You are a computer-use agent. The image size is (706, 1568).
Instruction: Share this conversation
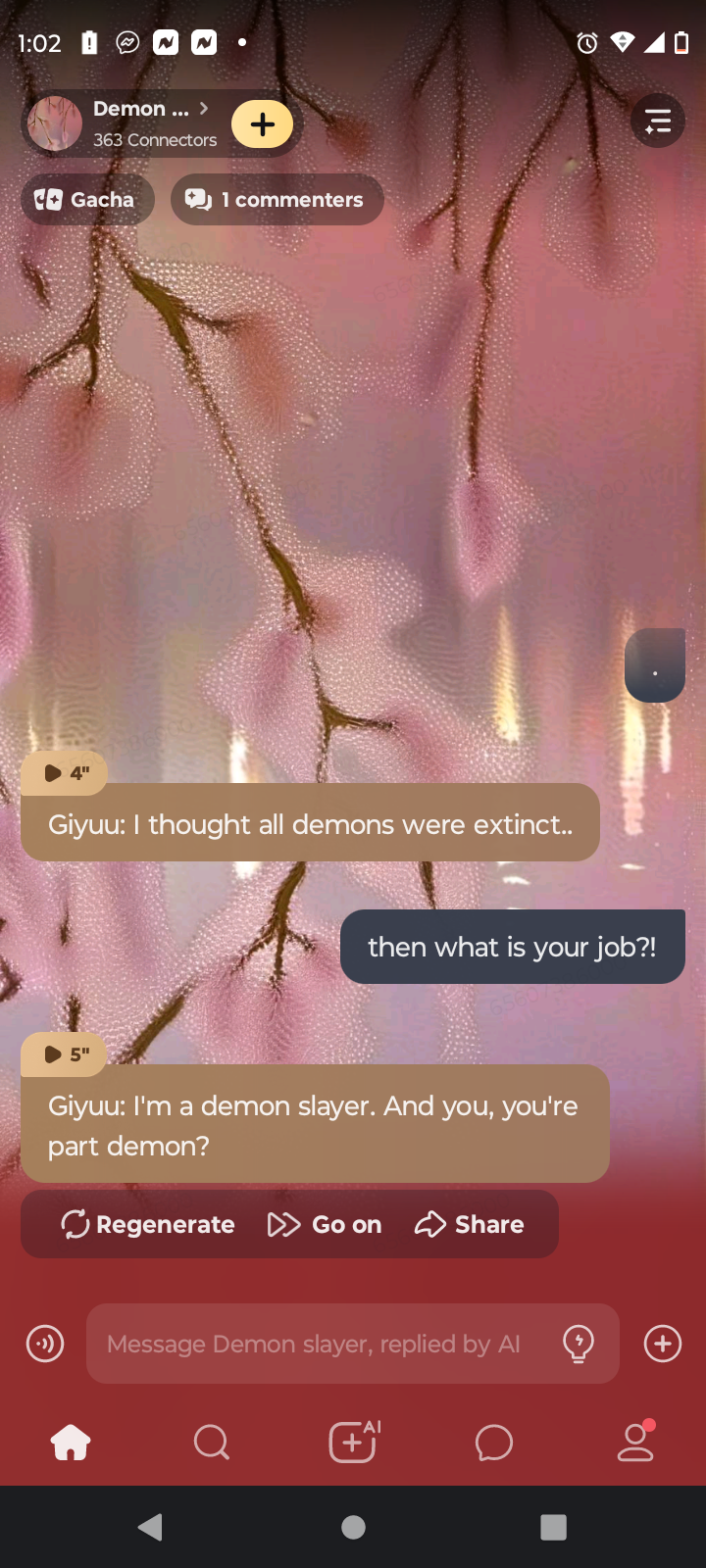pyautogui.click(x=470, y=1224)
